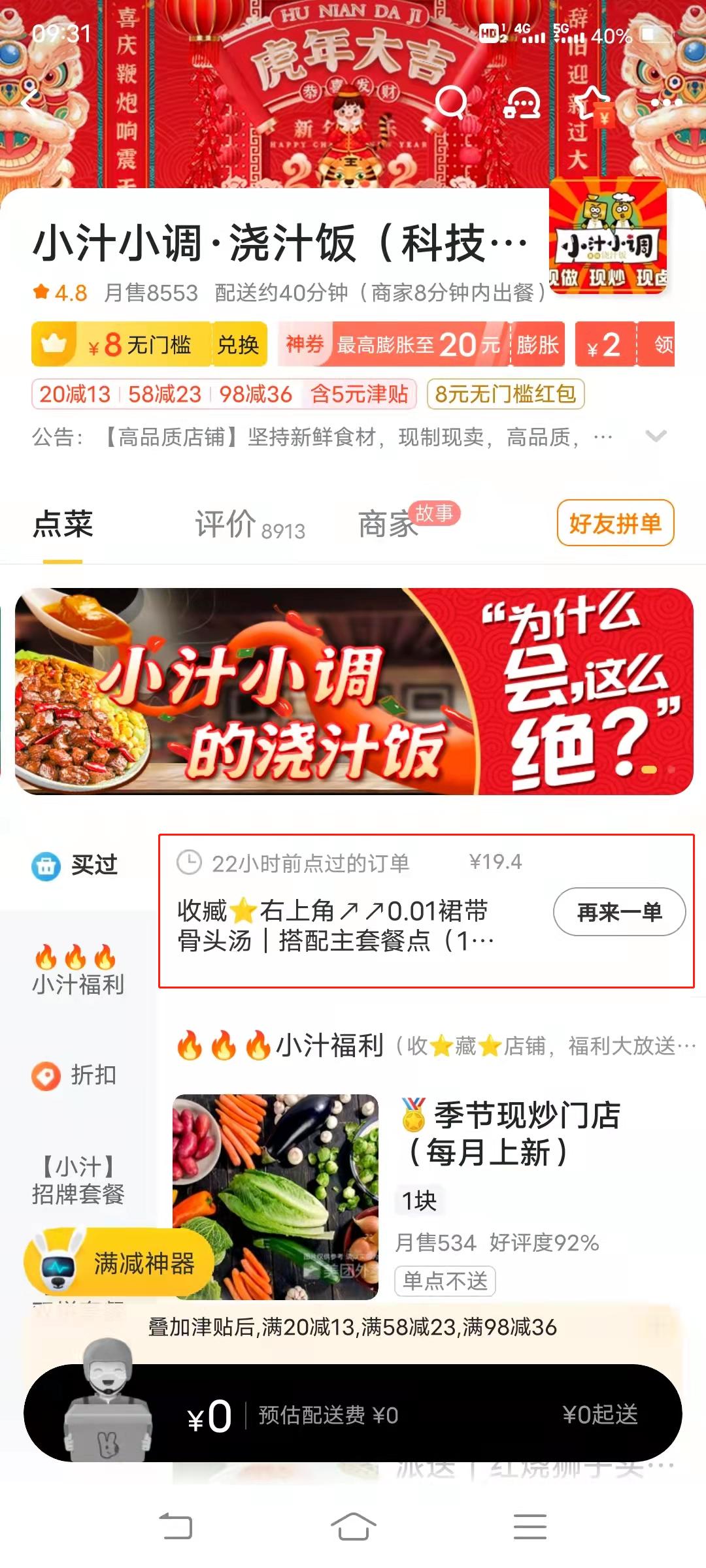706x1568 pixels.
Task: Switch to the 评价 tab
Action: (250, 525)
